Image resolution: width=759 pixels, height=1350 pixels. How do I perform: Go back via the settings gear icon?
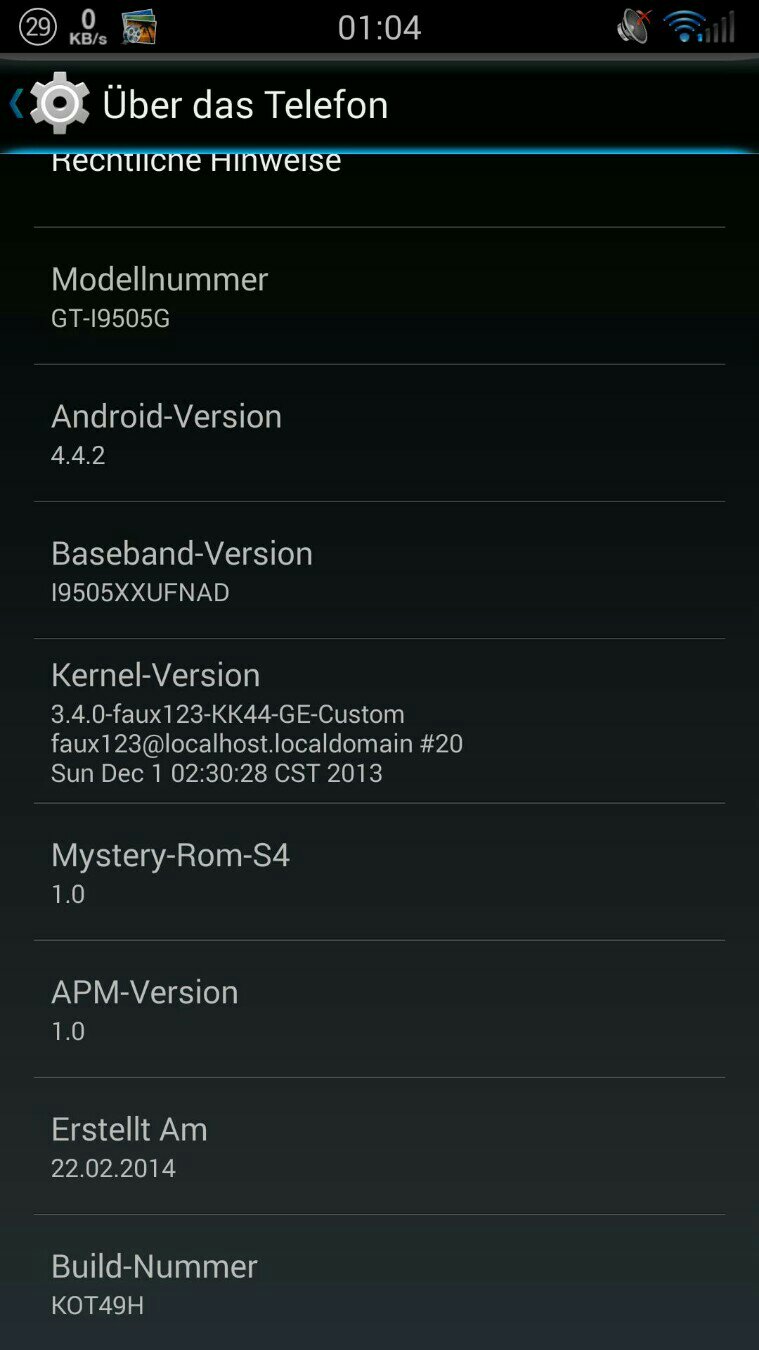pyautogui.click(x=59, y=104)
